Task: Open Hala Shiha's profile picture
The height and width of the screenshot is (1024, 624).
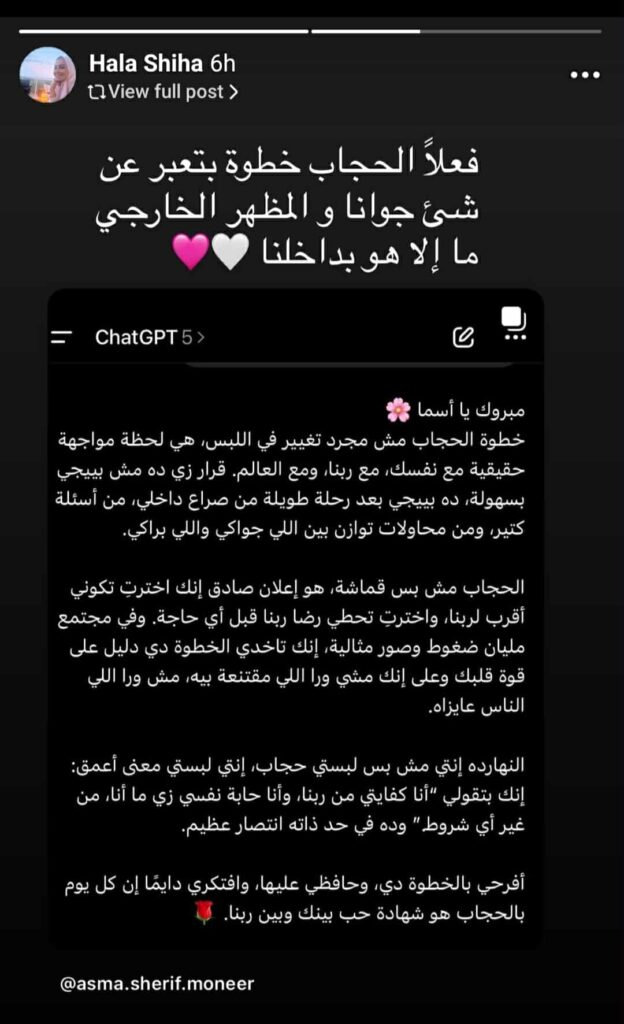Action: coord(48,75)
